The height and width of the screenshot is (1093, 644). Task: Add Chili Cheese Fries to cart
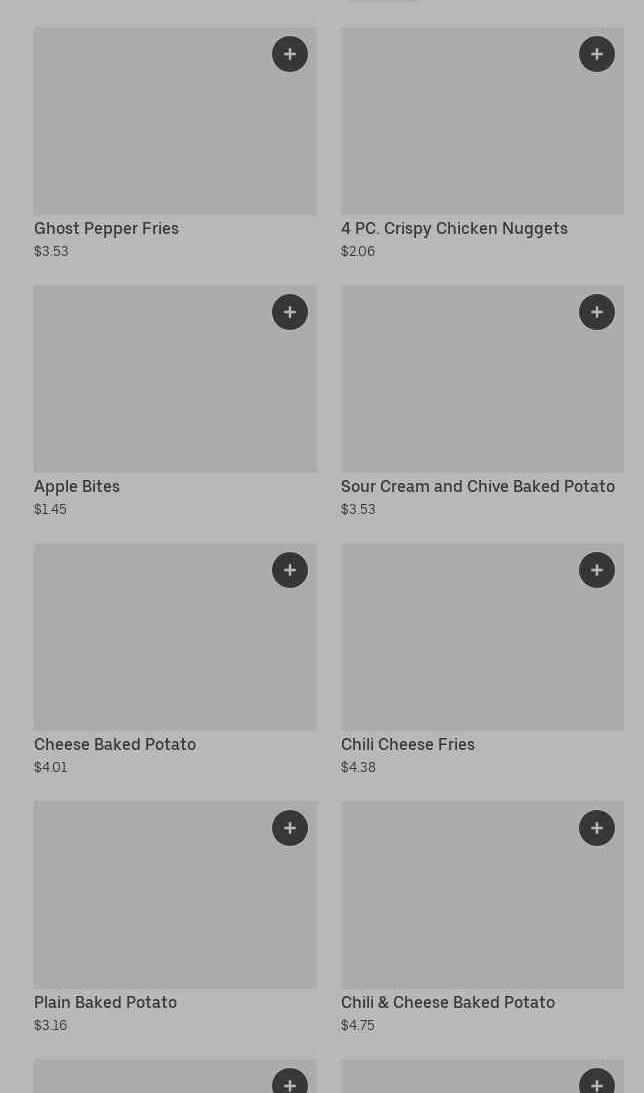pyautogui.click(x=597, y=570)
